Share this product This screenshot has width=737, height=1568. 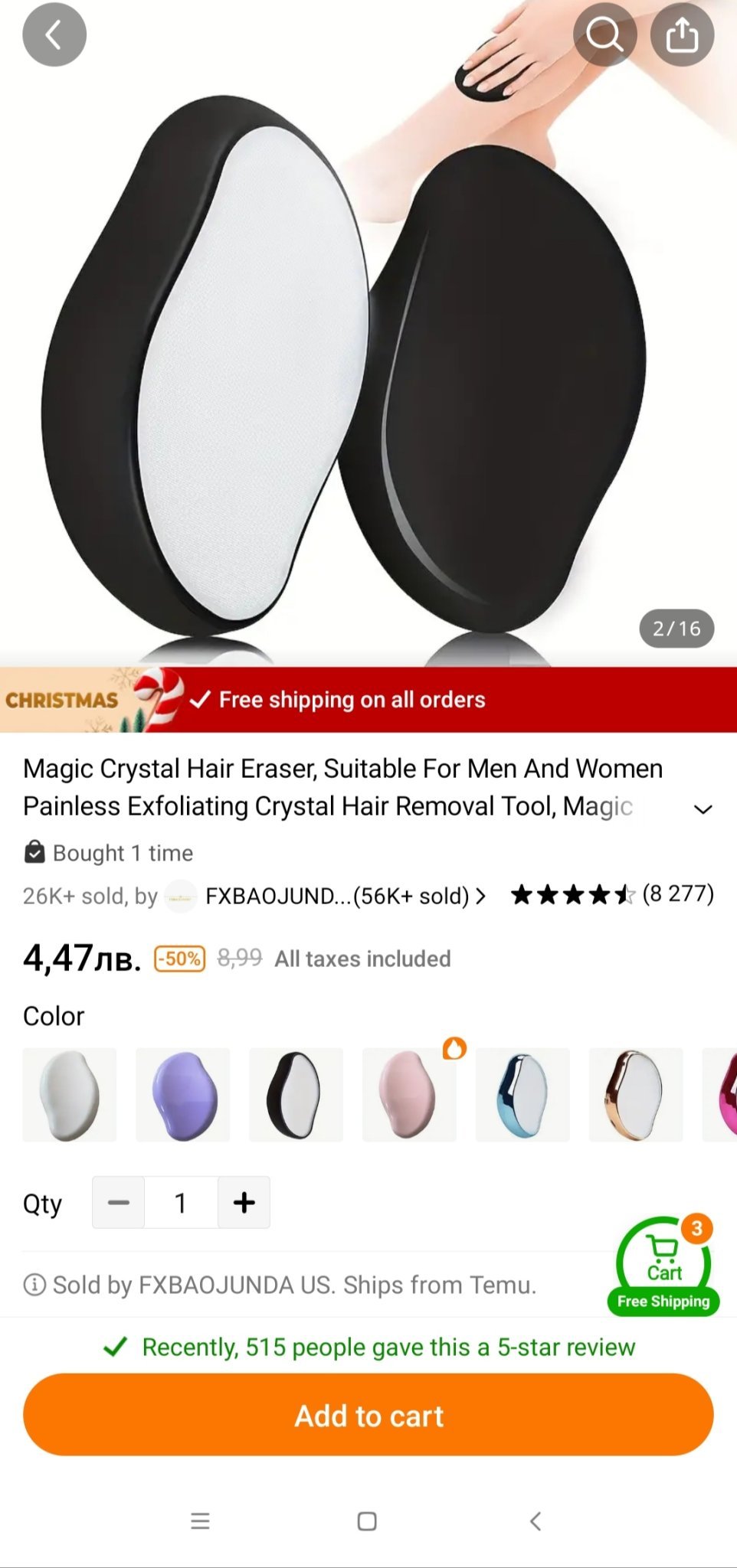tap(682, 35)
